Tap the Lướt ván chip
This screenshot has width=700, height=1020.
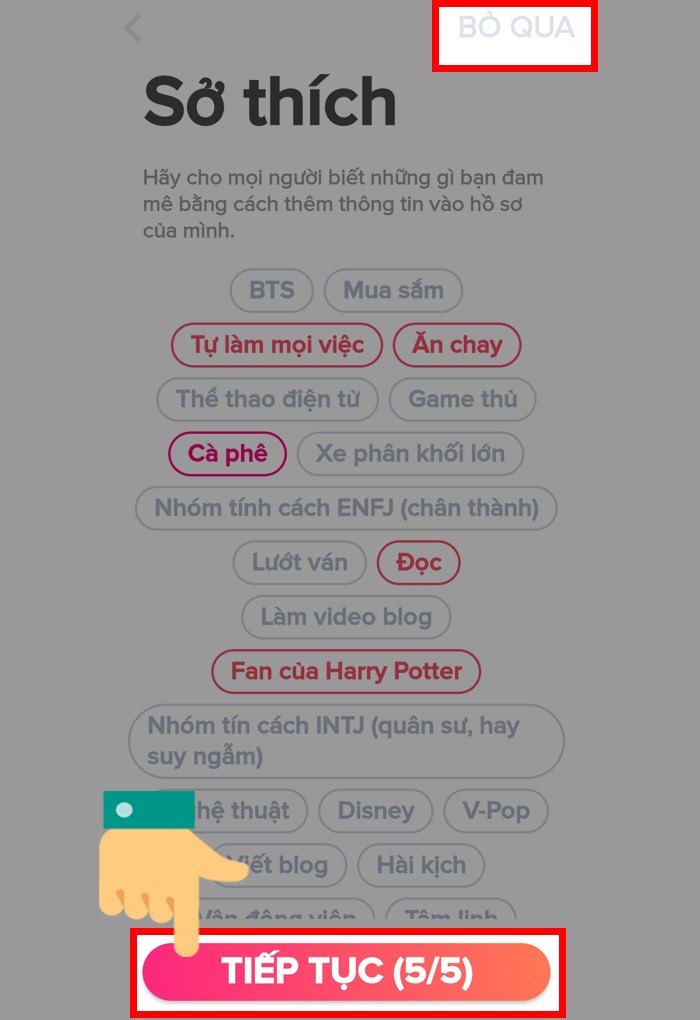click(x=299, y=562)
